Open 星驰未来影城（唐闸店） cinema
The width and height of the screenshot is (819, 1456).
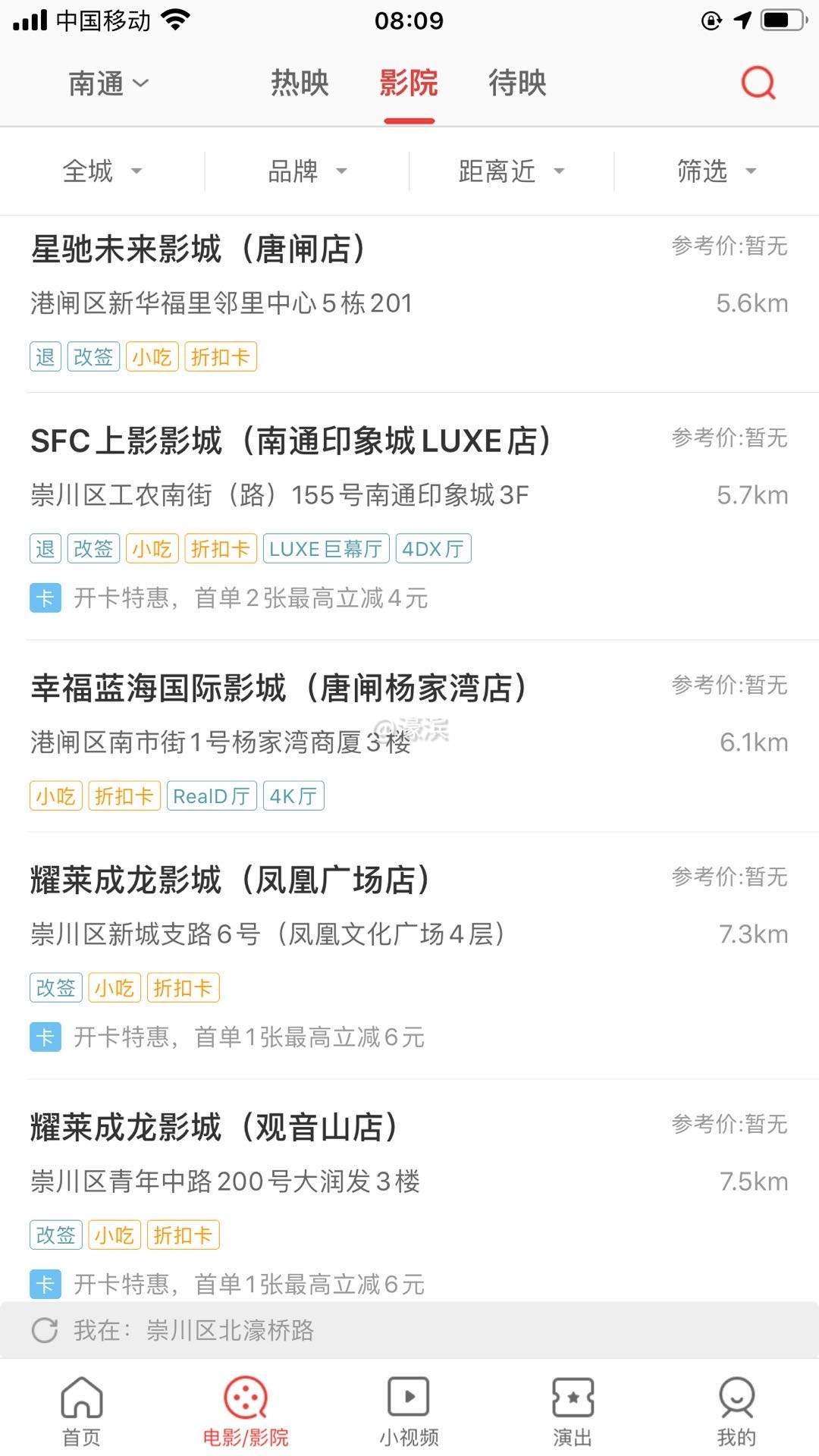[x=199, y=249]
